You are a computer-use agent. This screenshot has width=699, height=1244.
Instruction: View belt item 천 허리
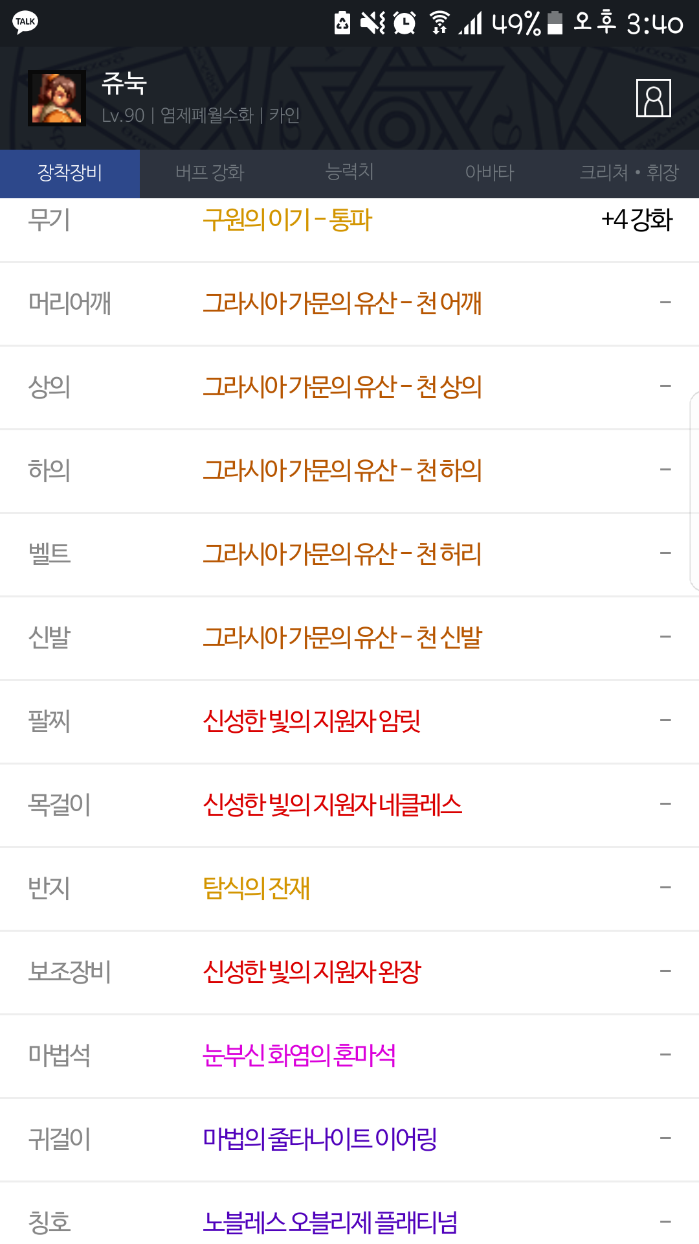click(x=342, y=554)
